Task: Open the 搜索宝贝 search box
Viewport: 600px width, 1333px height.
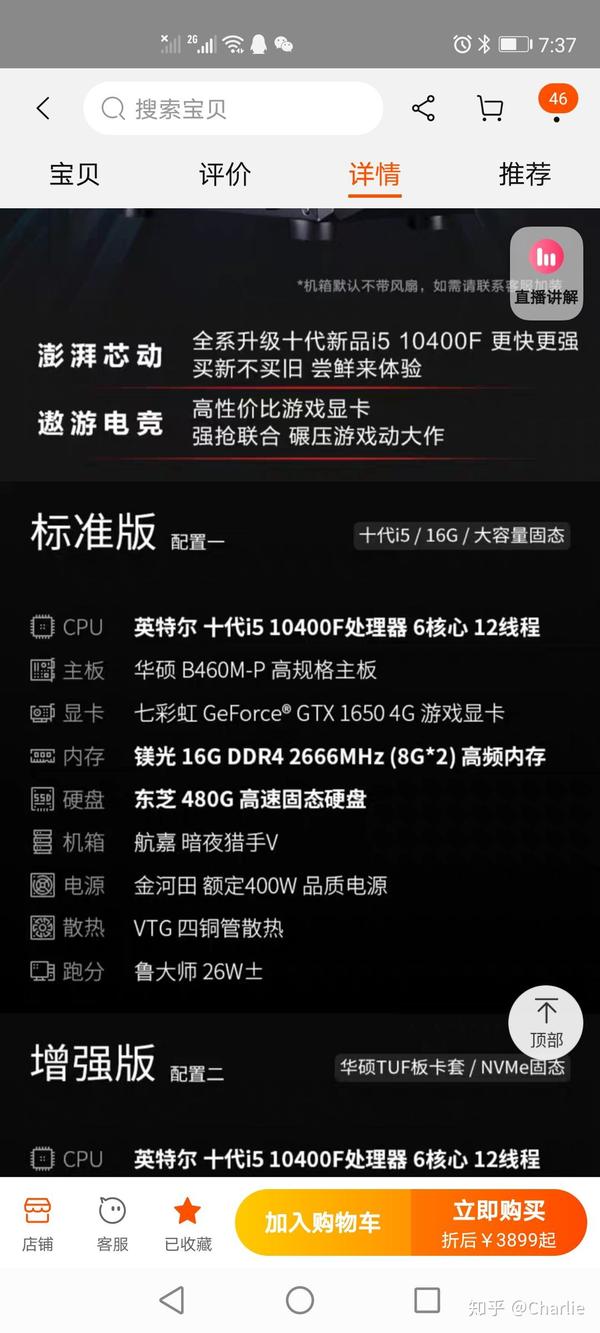Action: tap(233, 108)
